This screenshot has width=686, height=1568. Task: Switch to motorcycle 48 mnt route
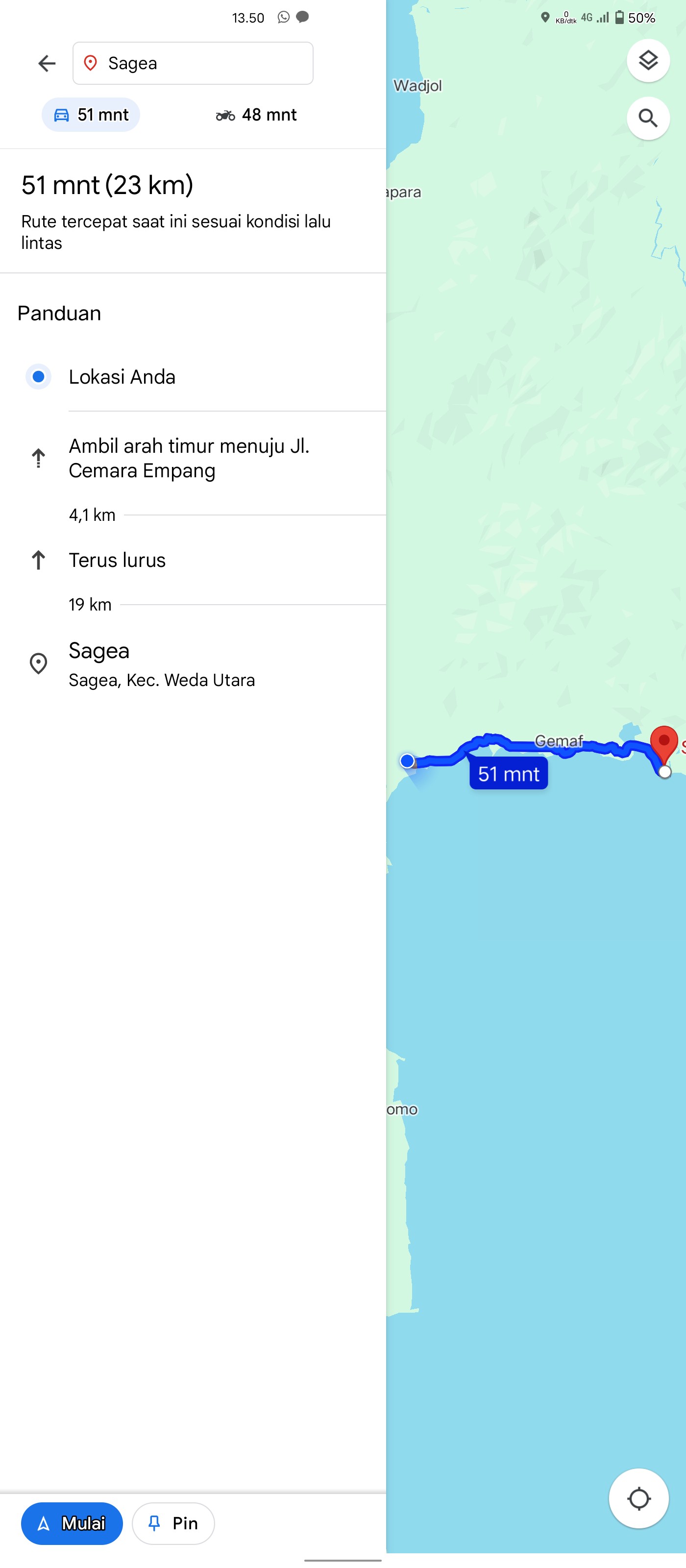256,115
